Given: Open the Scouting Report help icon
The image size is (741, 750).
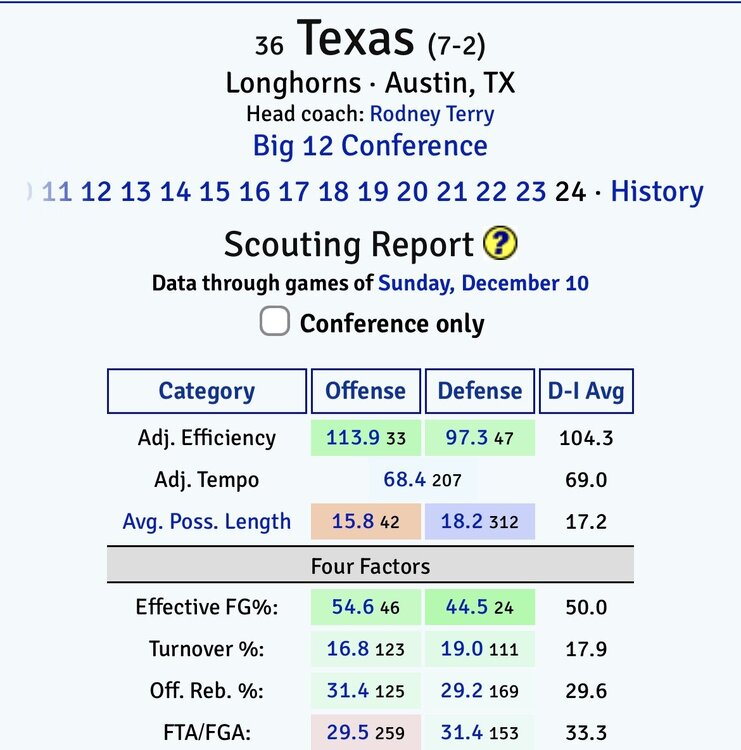Looking at the screenshot, I should 500,244.
